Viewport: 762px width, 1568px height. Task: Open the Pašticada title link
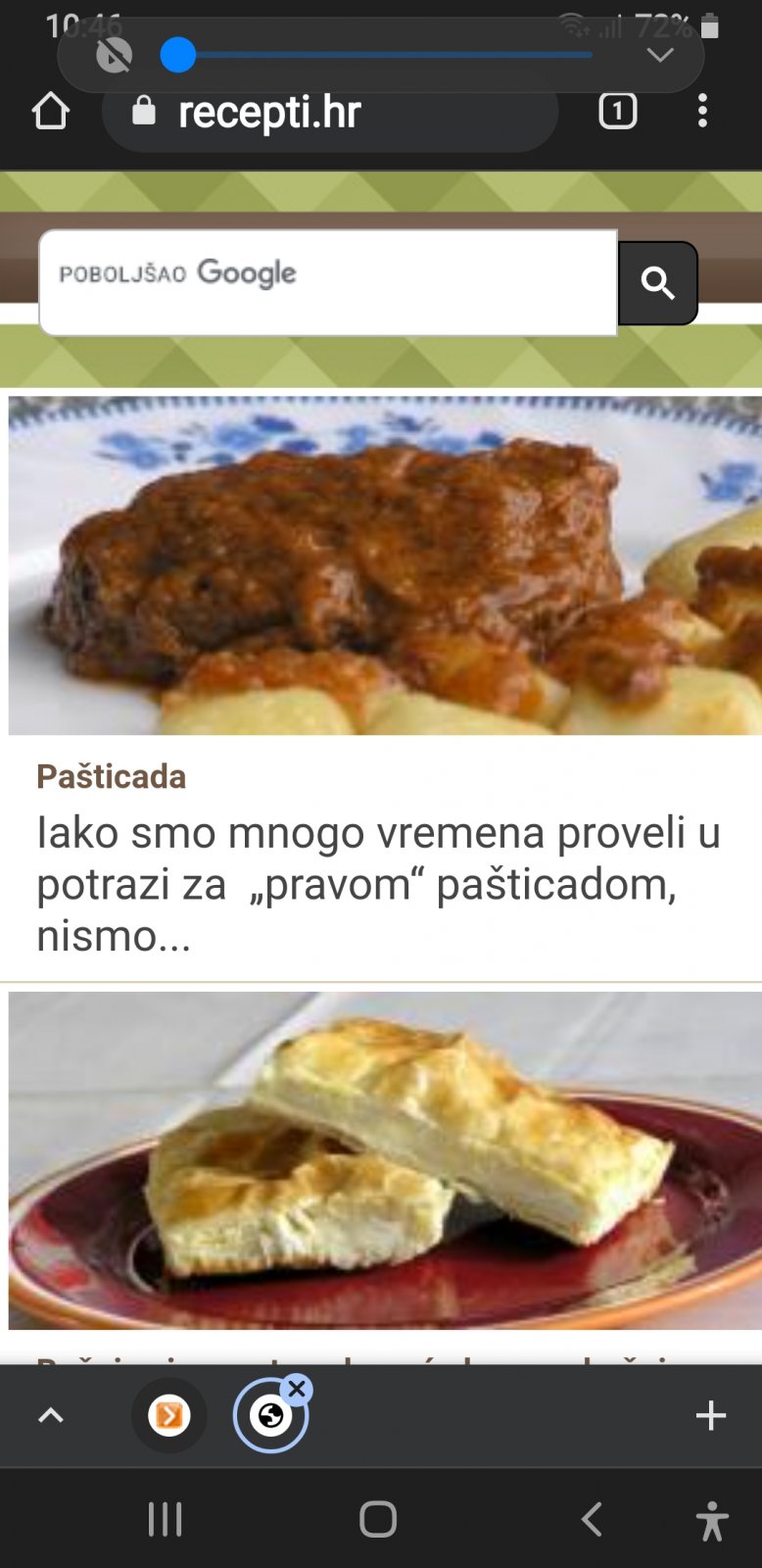pyautogui.click(x=112, y=776)
